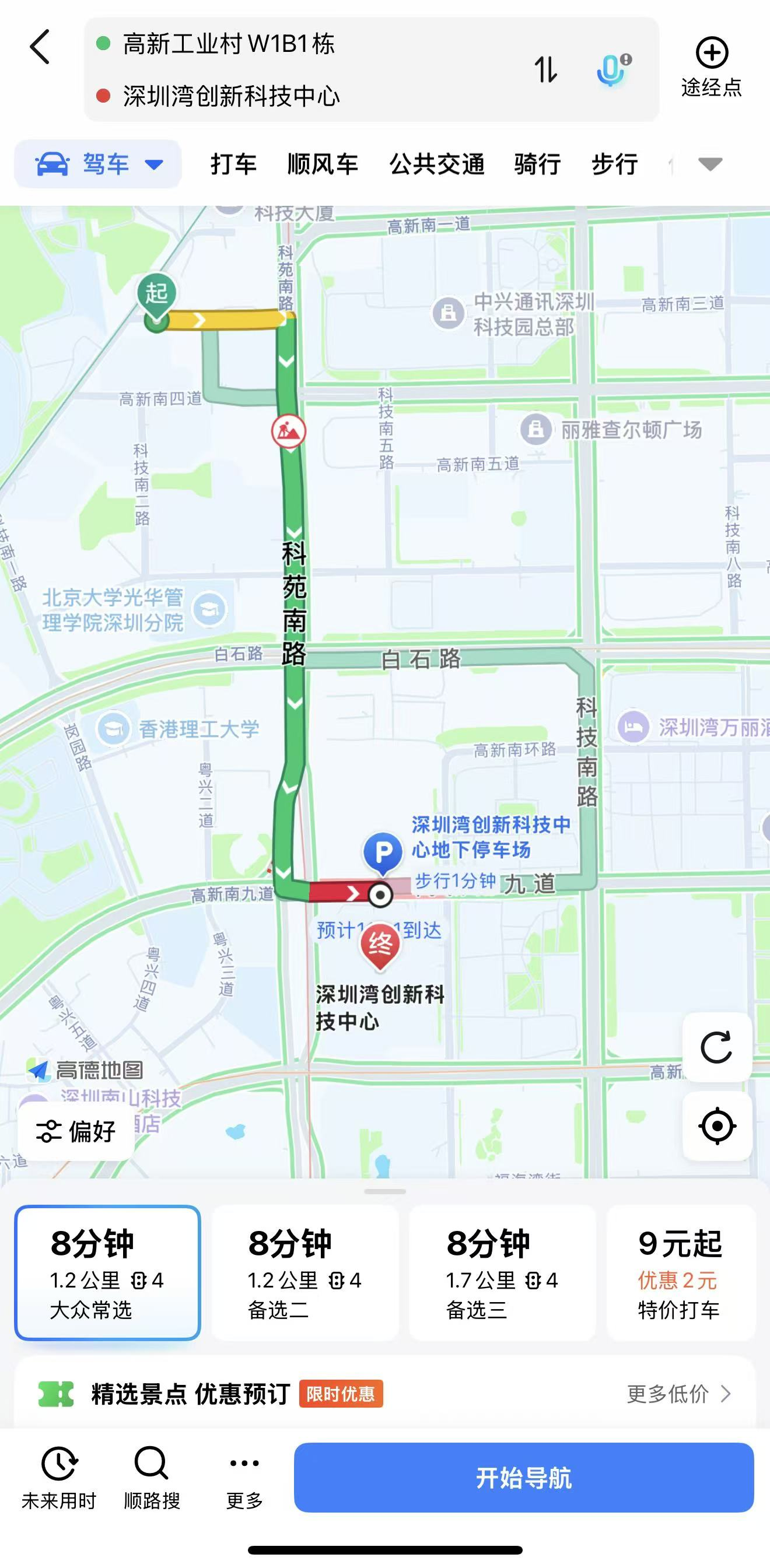The height and width of the screenshot is (1568, 770).
Task: Start navigation with 开始导航
Action: point(524,1477)
